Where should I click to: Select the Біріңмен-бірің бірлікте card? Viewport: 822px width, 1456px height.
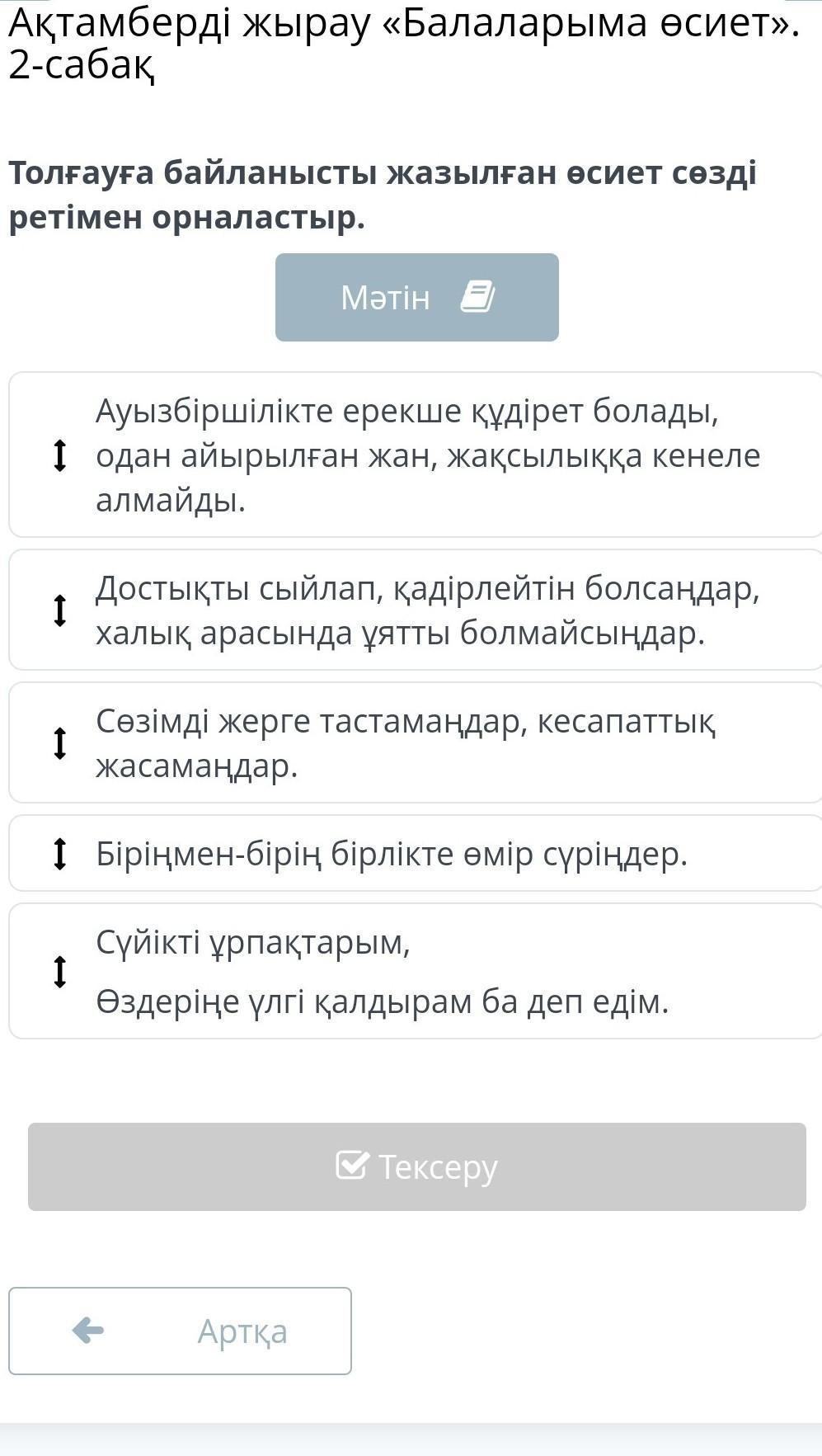click(x=416, y=853)
